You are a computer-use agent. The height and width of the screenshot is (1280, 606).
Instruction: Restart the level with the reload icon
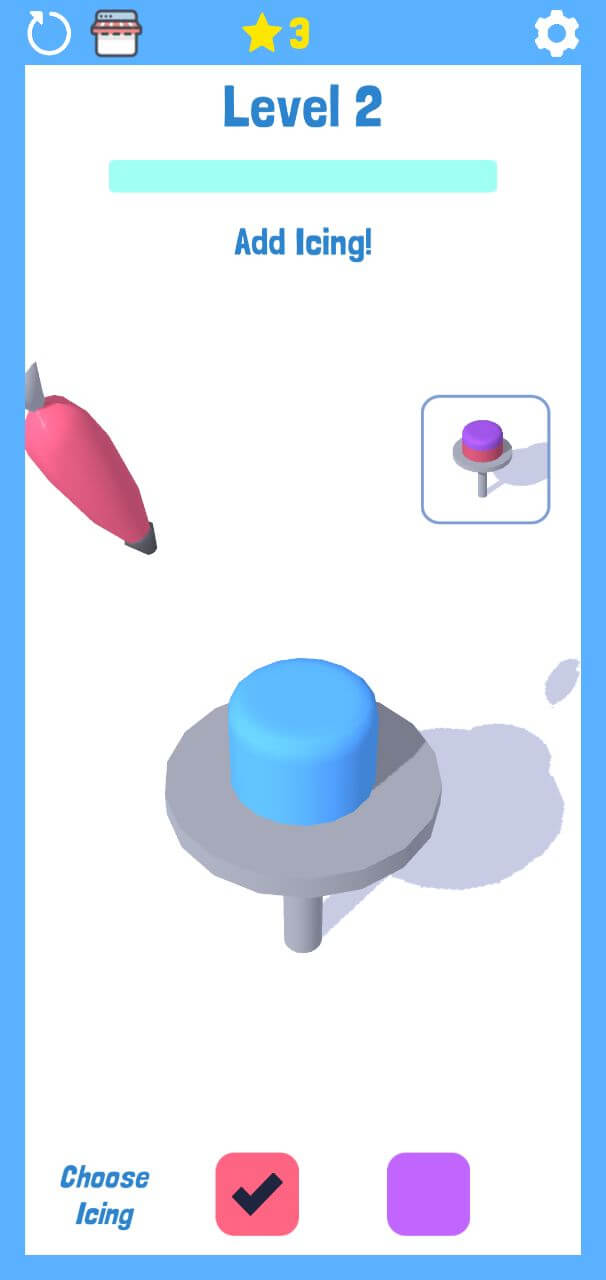48,33
